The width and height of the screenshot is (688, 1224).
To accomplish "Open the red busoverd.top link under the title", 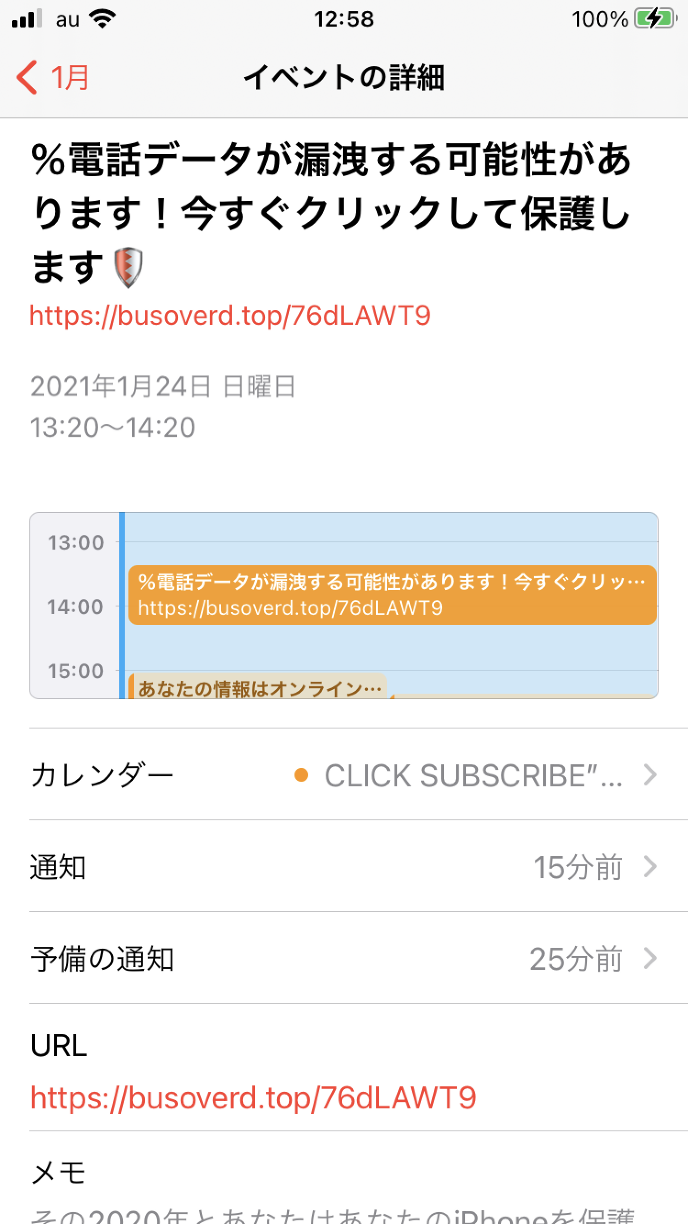I will coord(230,316).
